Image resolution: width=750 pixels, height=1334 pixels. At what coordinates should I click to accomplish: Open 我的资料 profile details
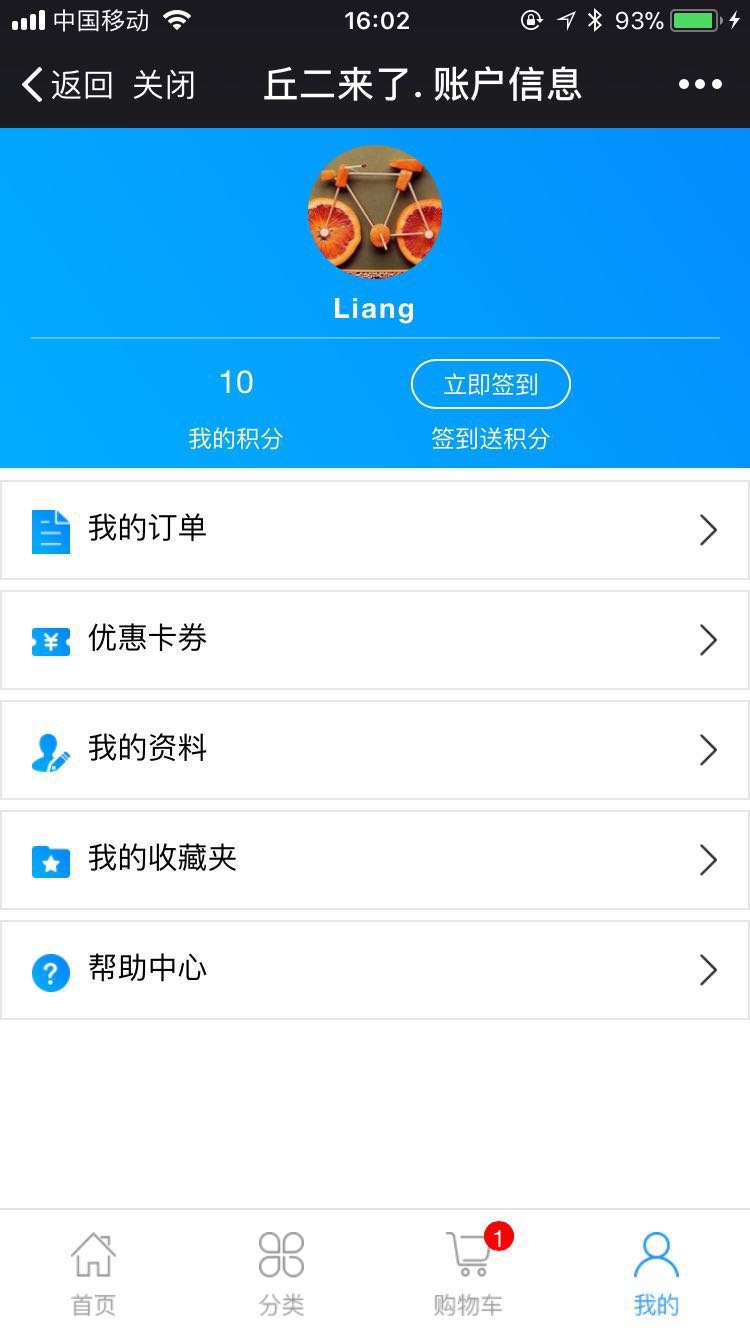point(374,750)
